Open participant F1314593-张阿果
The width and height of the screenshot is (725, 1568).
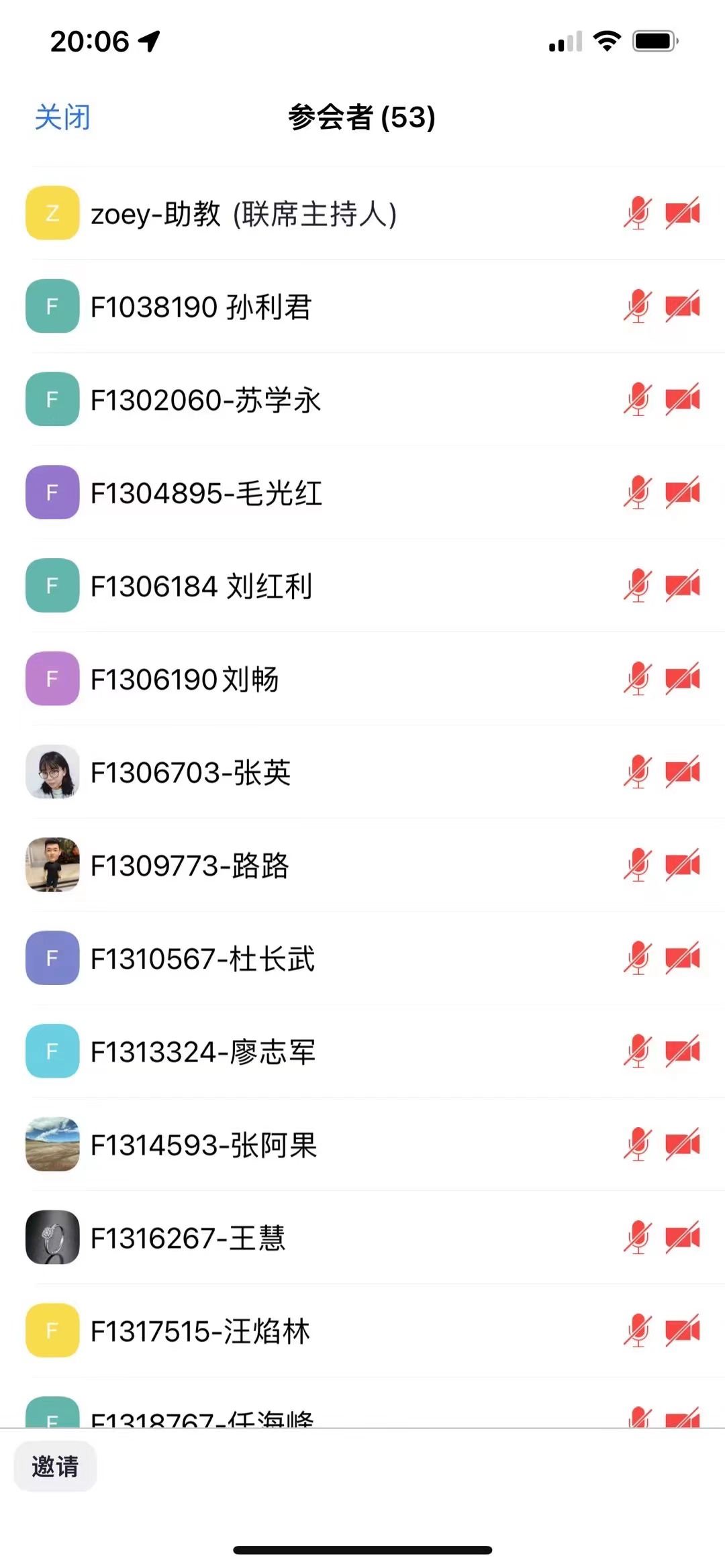(x=203, y=1145)
